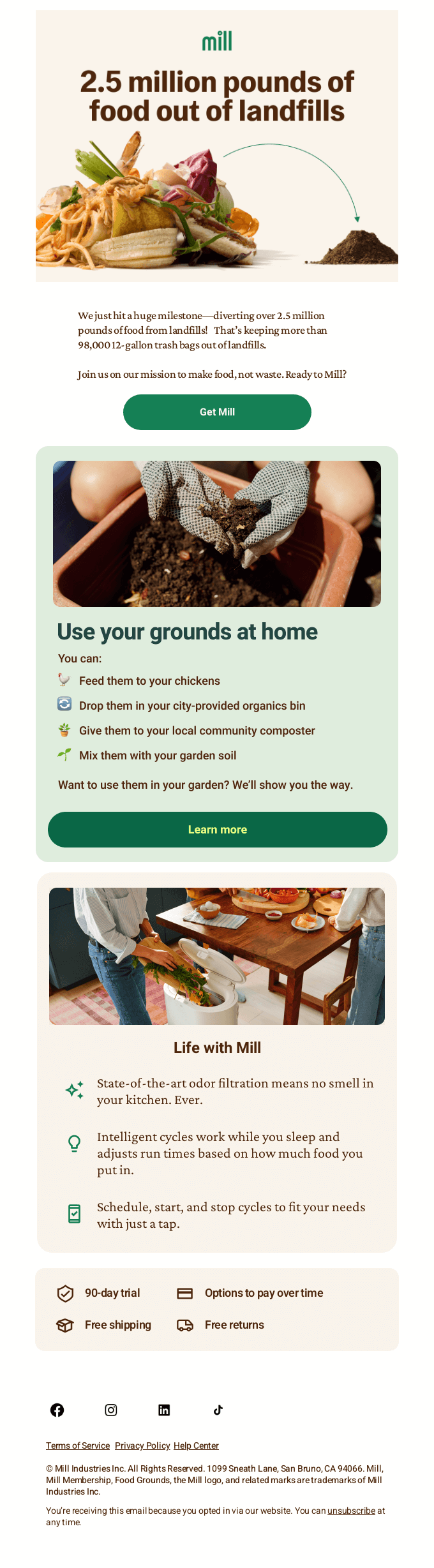View the Privacy Policy link

[142, 1445]
